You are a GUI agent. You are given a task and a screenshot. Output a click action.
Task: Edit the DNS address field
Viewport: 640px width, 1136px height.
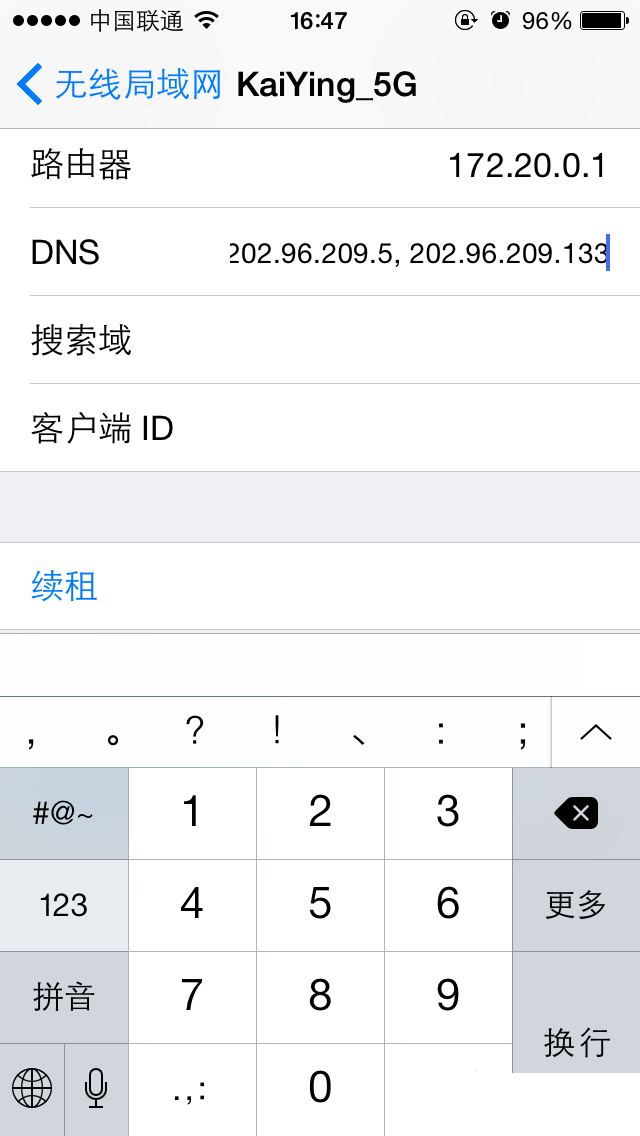(x=419, y=253)
